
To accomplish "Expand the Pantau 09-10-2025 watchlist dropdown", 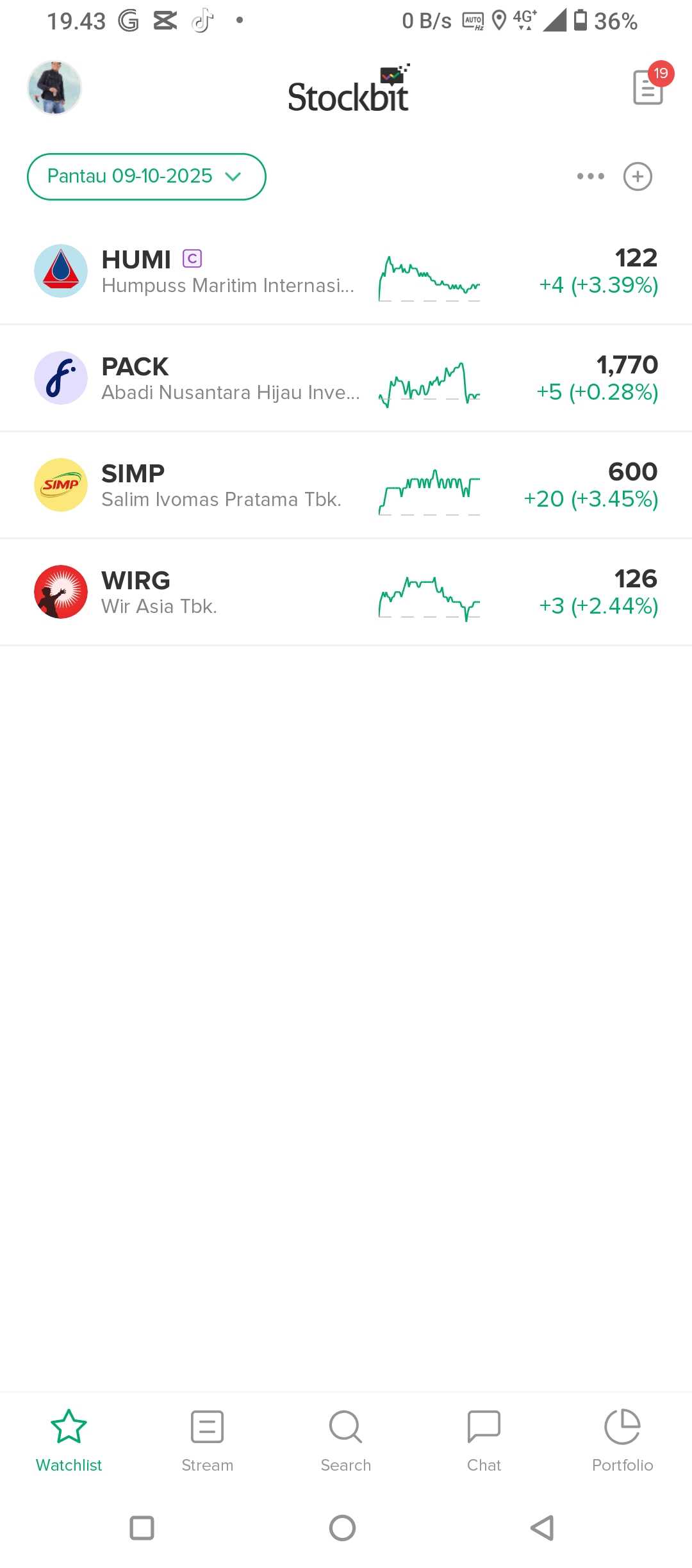I will pyautogui.click(x=146, y=176).
